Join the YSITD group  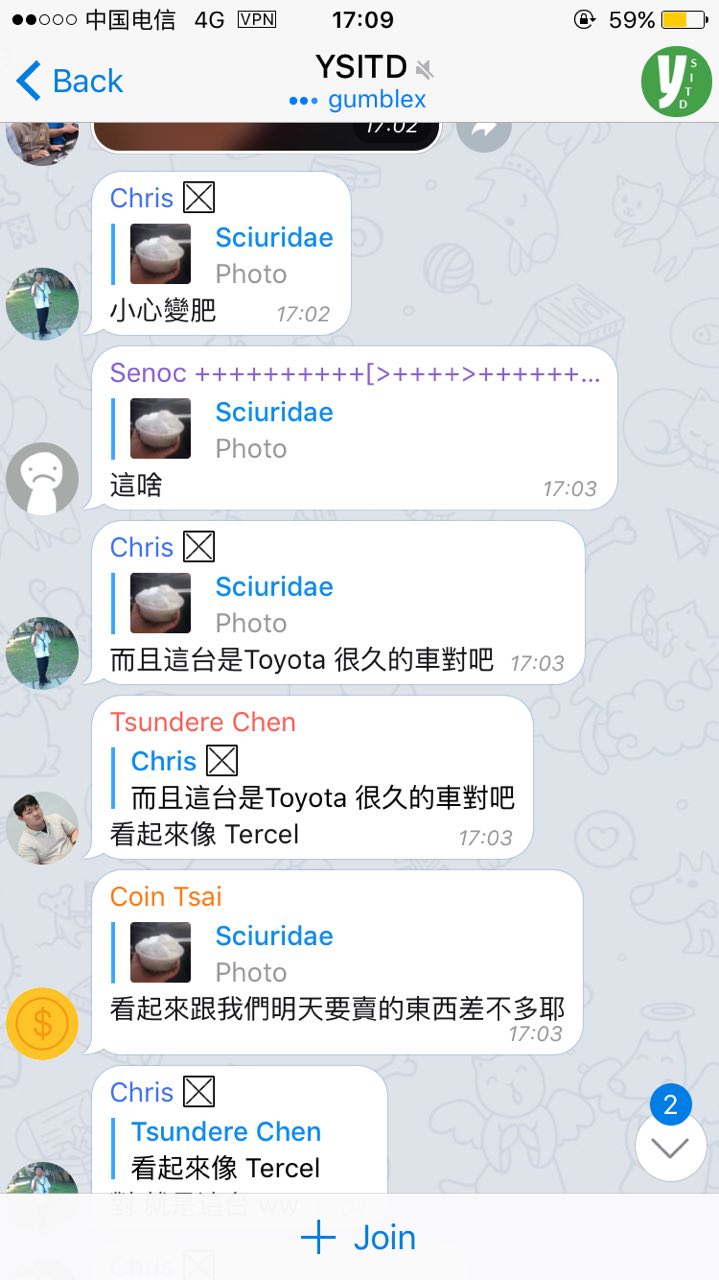(359, 1238)
